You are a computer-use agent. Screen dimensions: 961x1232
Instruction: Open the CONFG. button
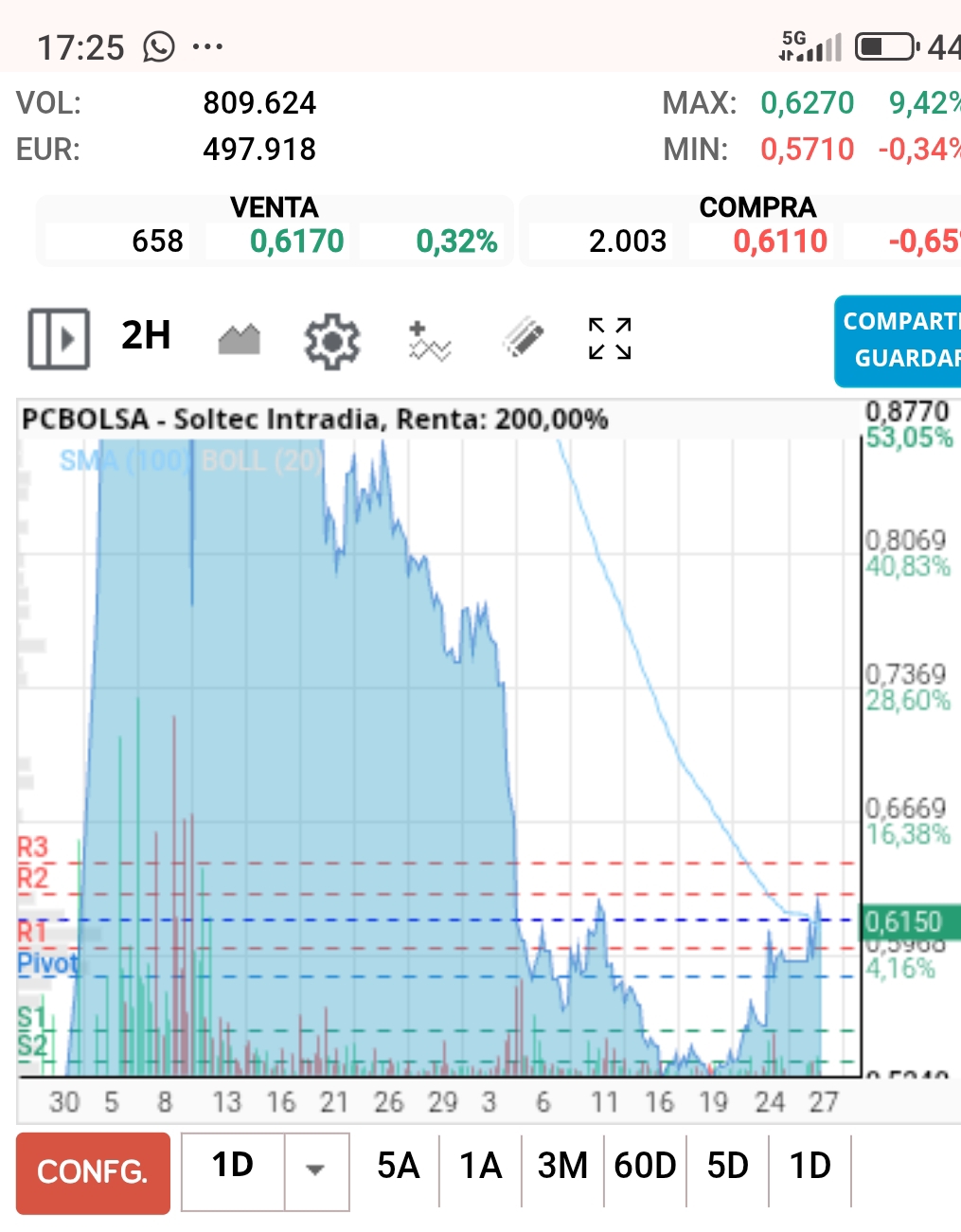pos(93,1172)
